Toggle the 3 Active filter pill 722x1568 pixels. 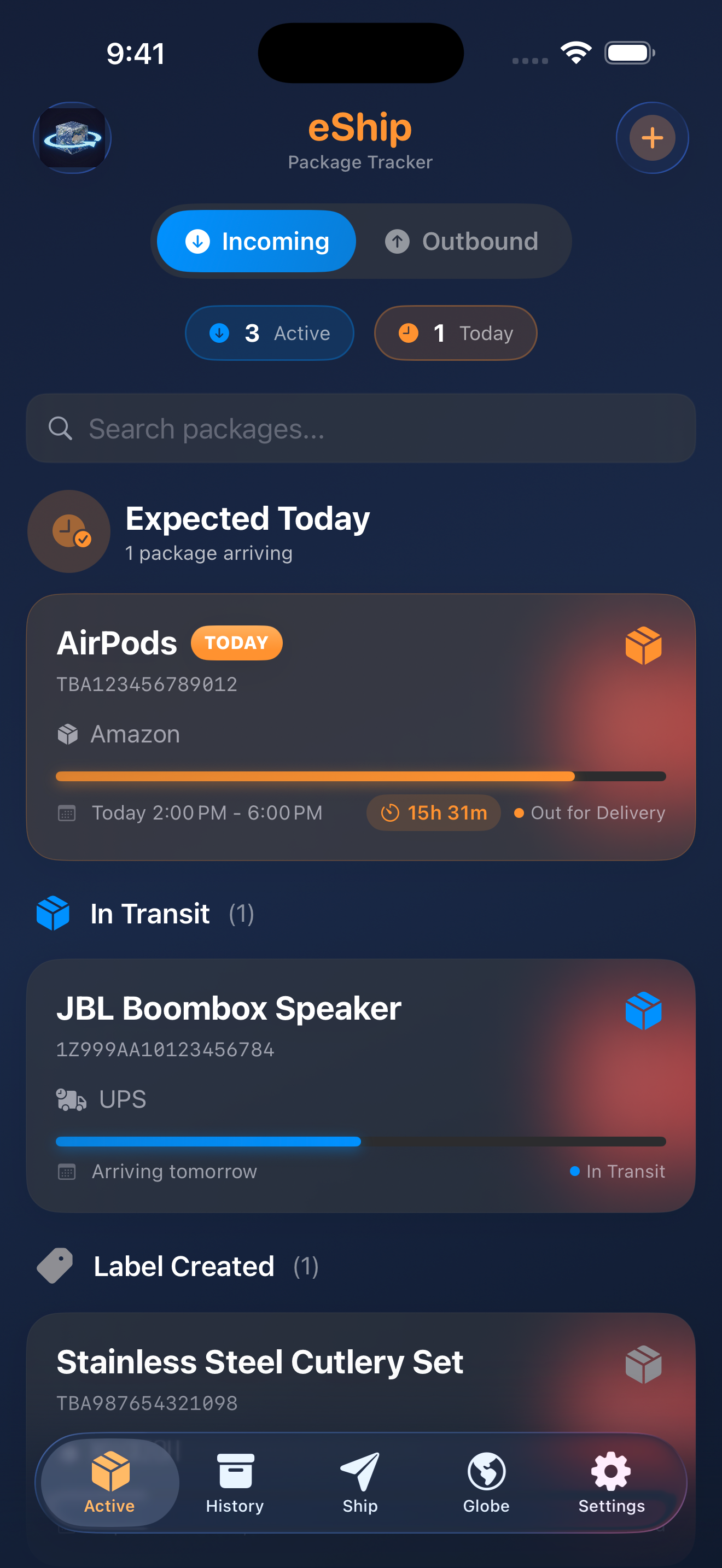coord(269,333)
